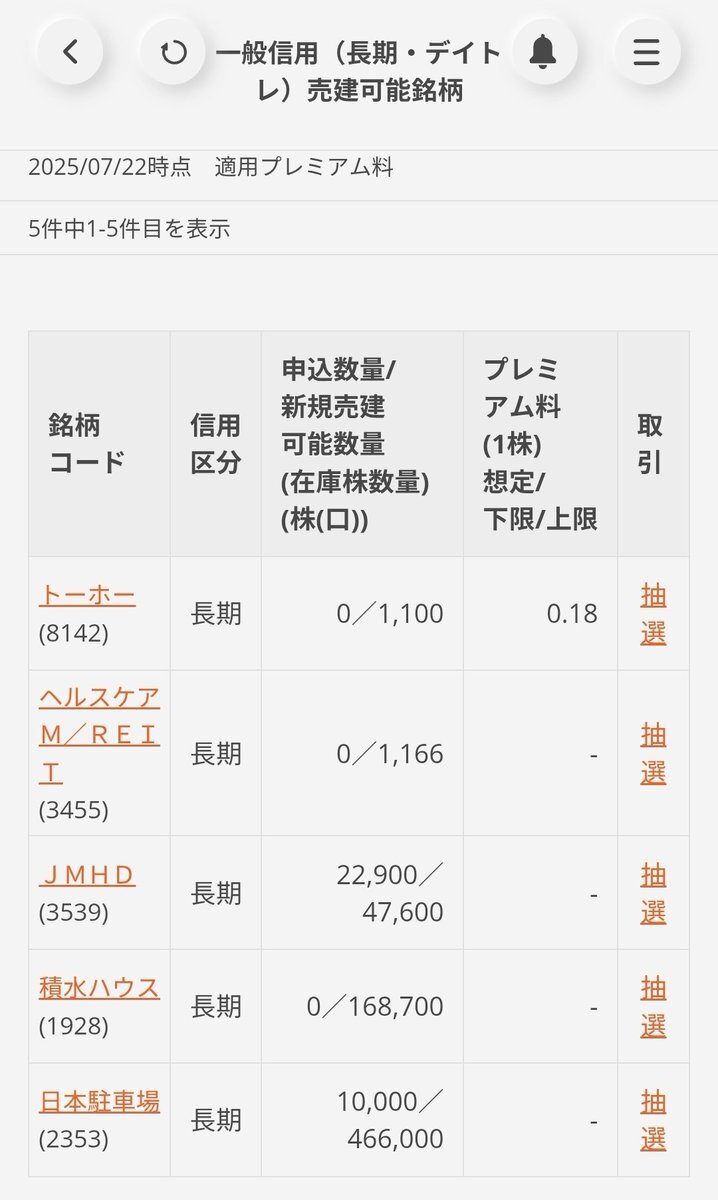Go back using the arrow button
The height and width of the screenshot is (1200, 718).
(70, 51)
